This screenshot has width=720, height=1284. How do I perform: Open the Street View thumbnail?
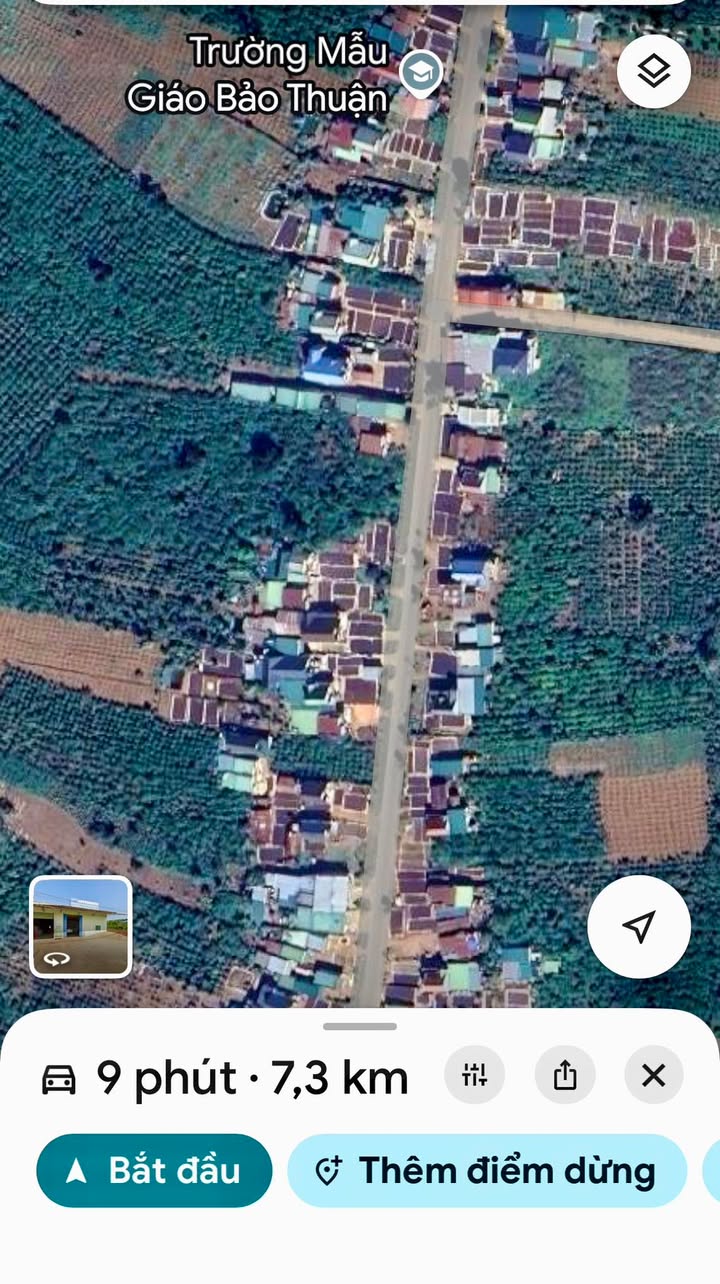tap(81, 926)
